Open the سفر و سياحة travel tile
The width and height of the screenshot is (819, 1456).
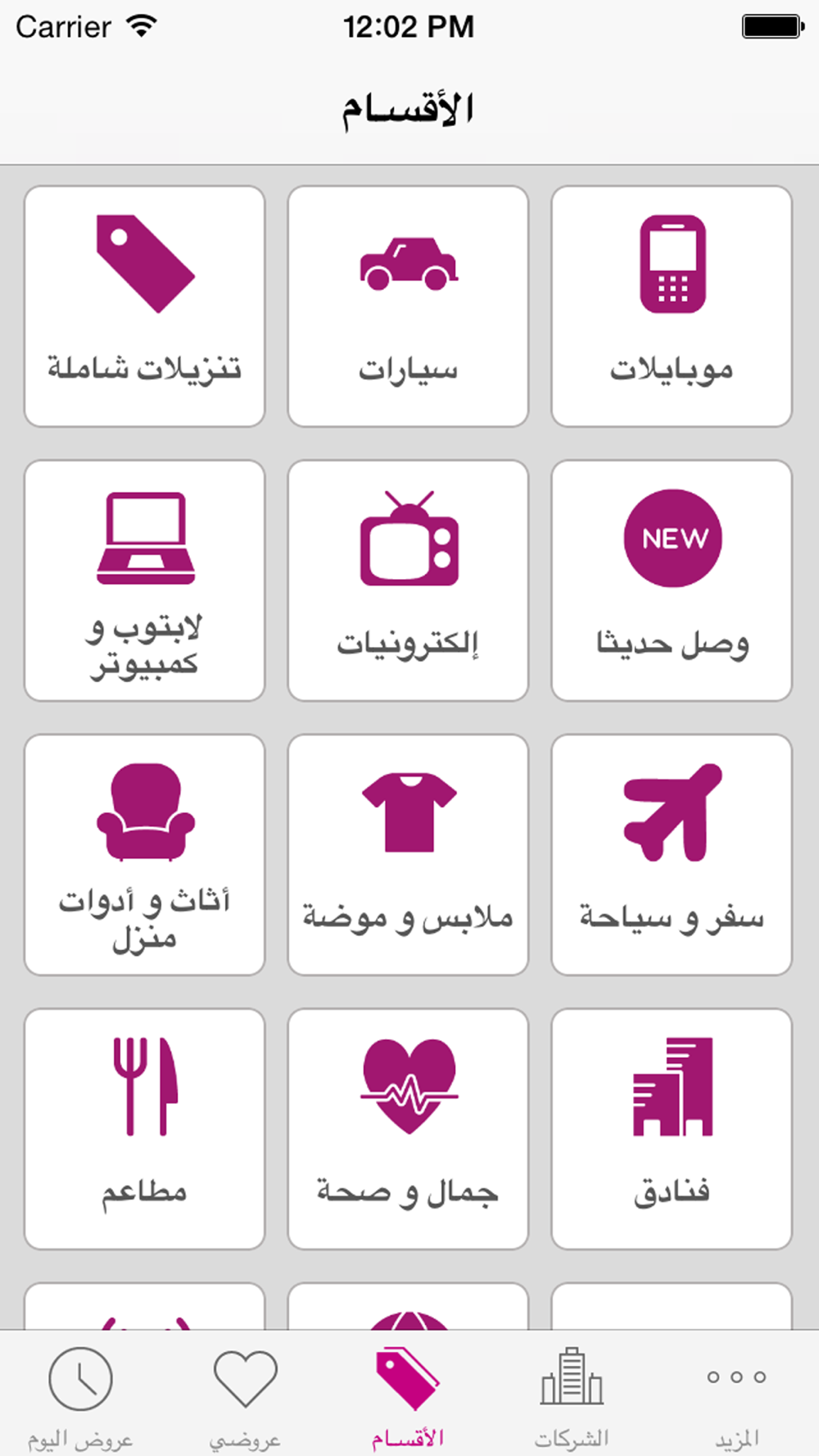[672, 855]
